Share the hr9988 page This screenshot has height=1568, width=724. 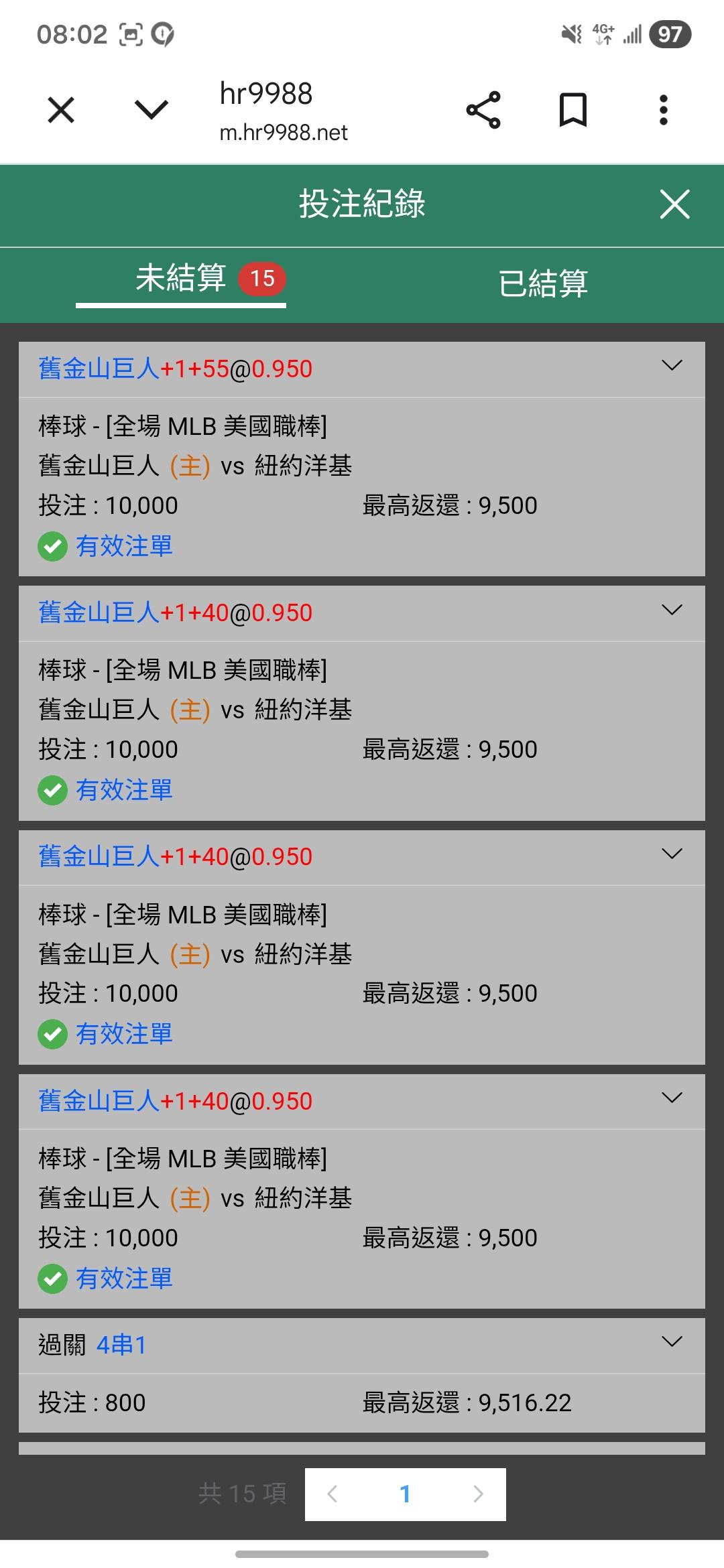(483, 110)
